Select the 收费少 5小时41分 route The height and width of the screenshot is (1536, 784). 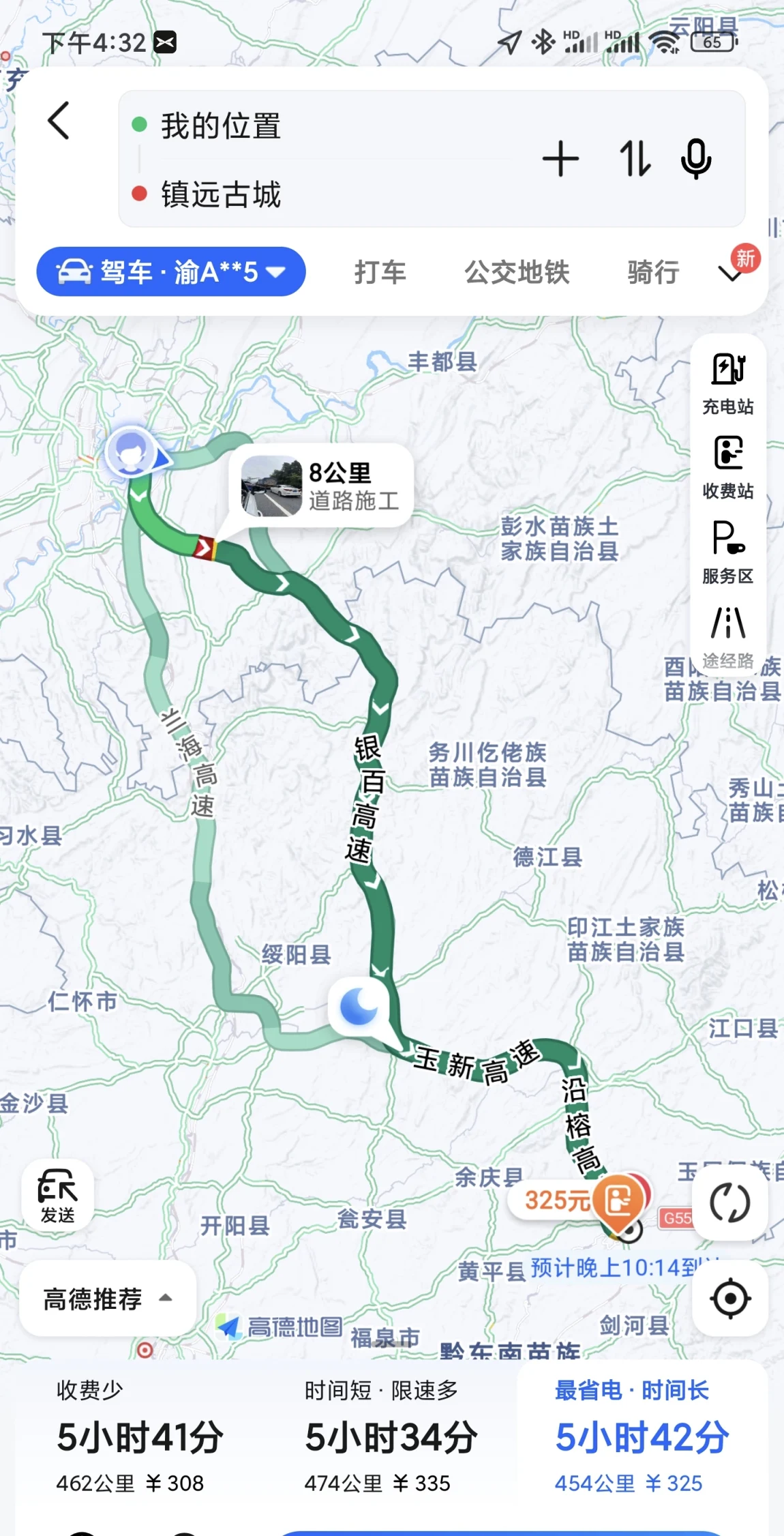pyautogui.click(x=140, y=1436)
